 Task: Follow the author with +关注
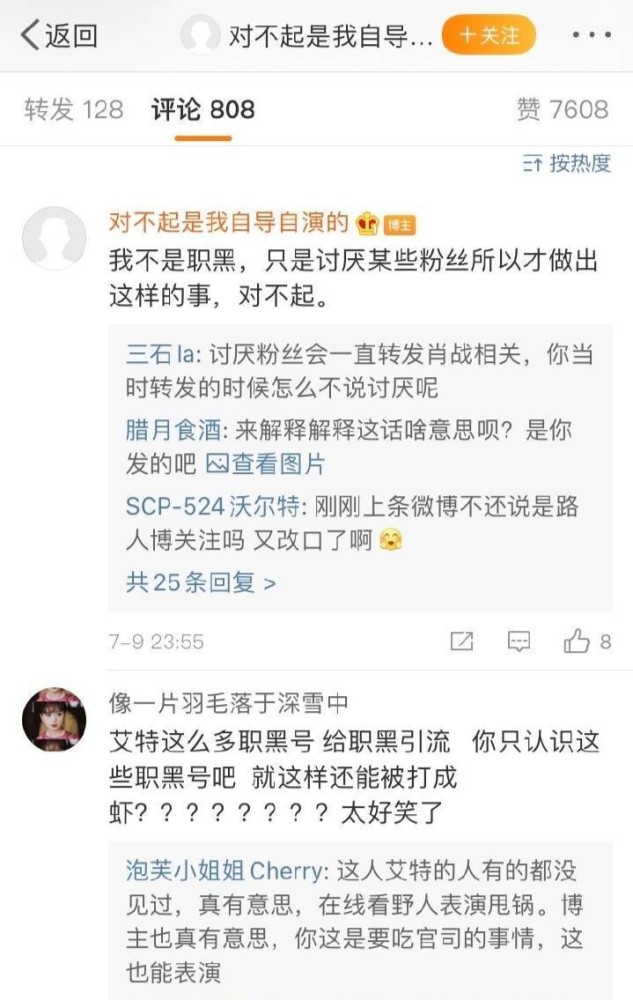coord(489,36)
